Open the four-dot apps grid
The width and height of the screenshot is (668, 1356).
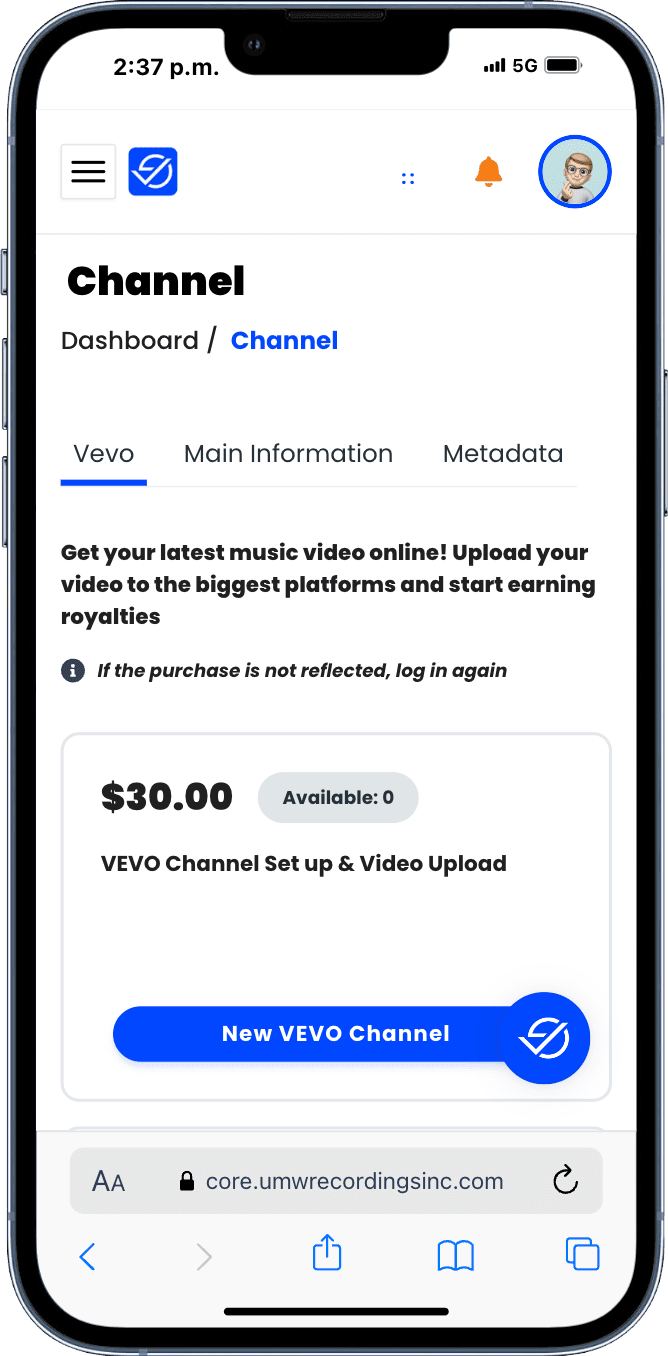click(408, 179)
